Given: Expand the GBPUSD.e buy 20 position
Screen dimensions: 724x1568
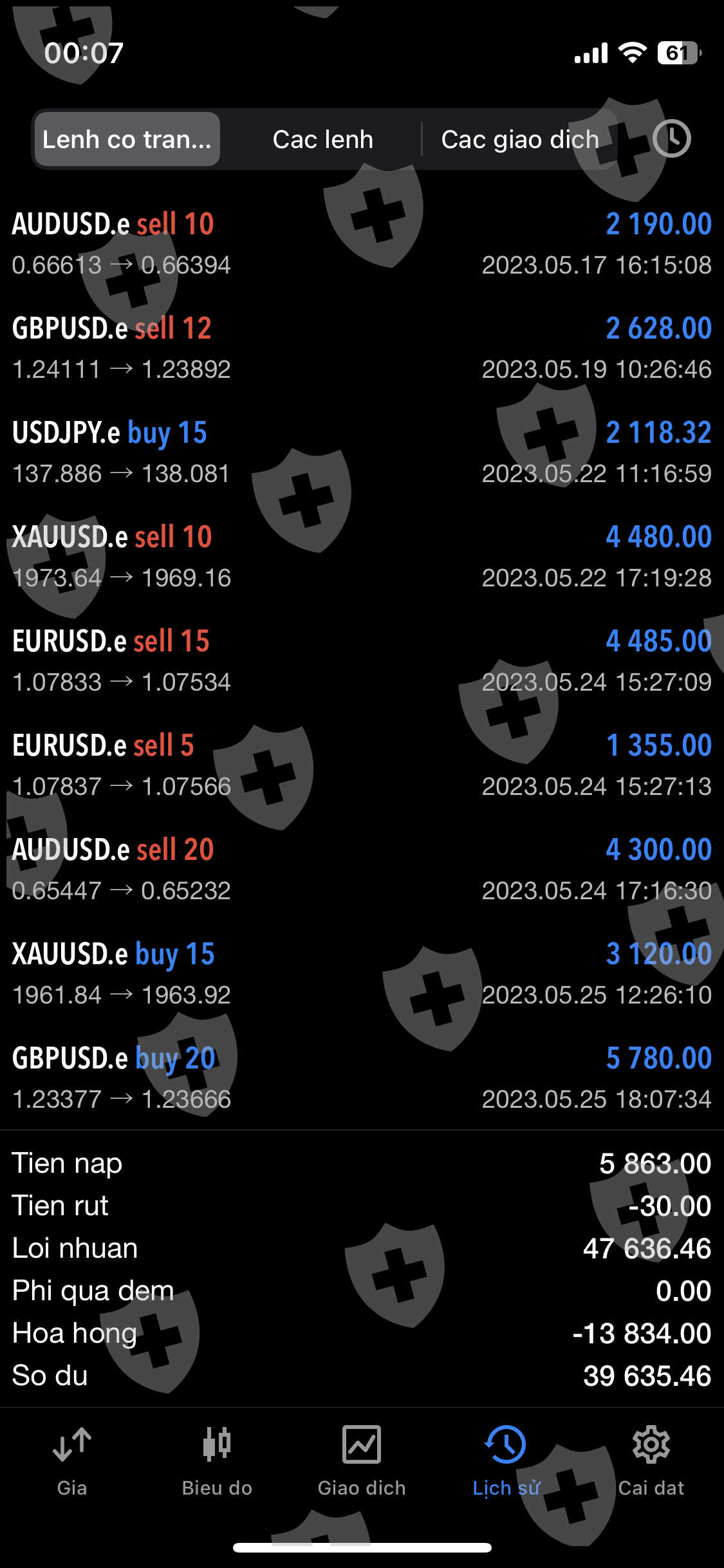Looking at the screenshot, I should click(x=362, y=1078).
